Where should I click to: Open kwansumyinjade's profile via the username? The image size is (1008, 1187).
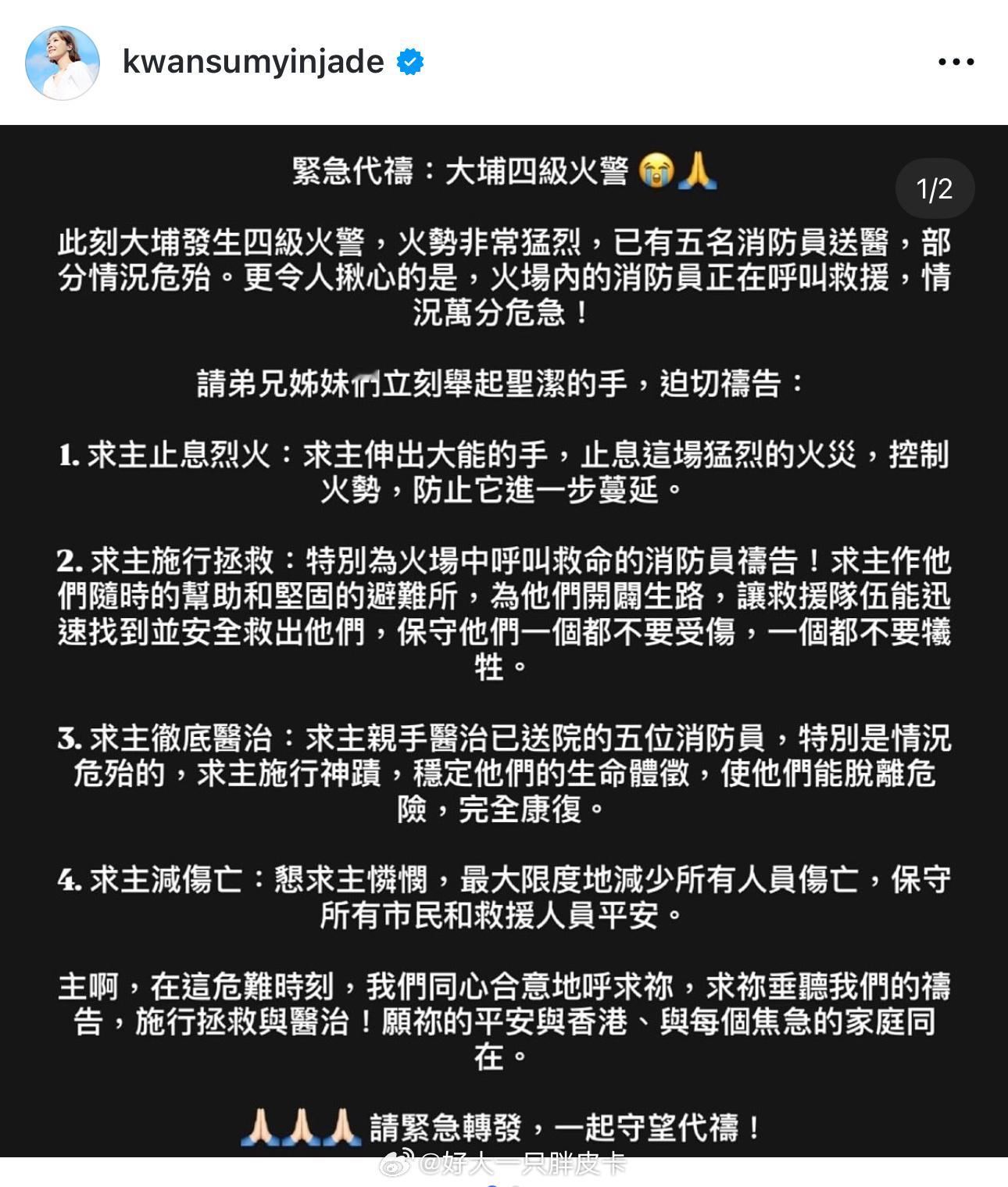click(x=254, y=62)
